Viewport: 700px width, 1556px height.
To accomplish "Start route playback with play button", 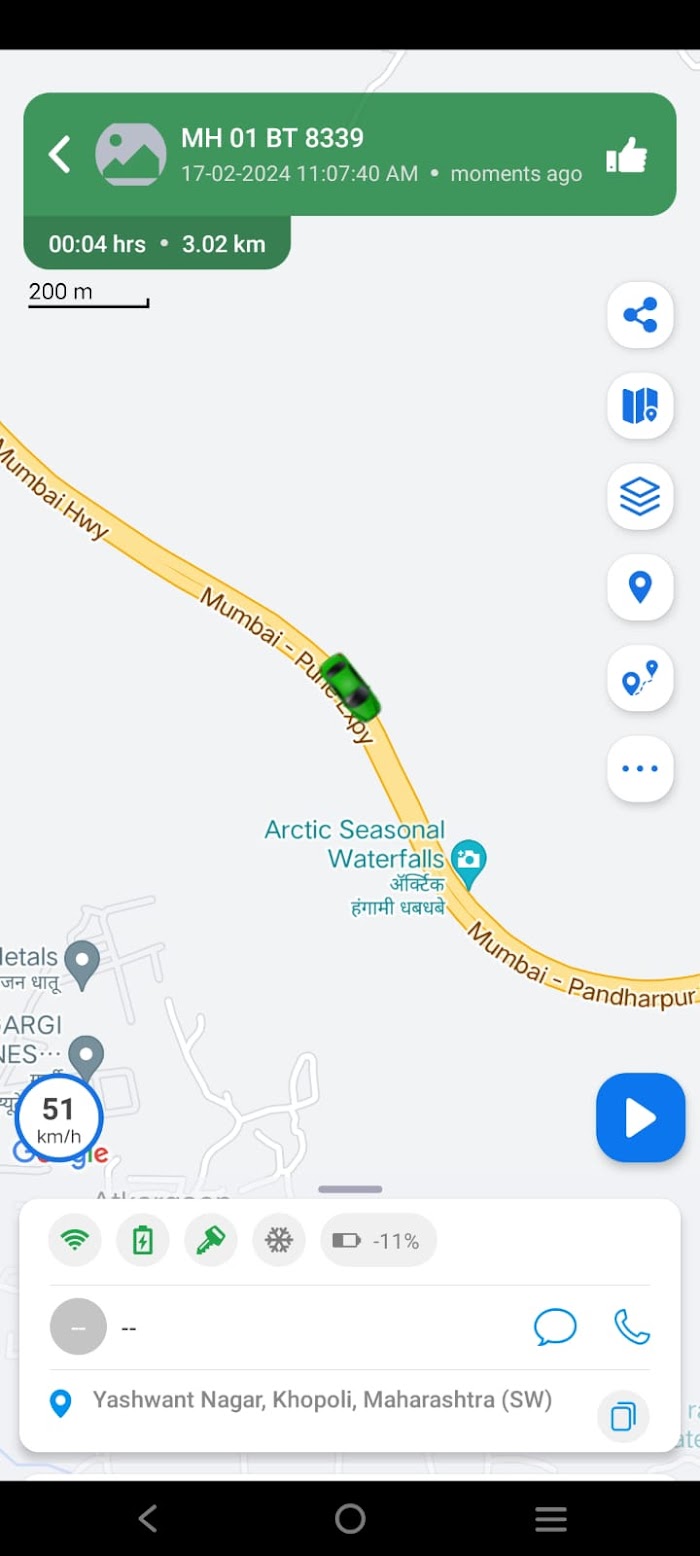I will pos(640,1118).
